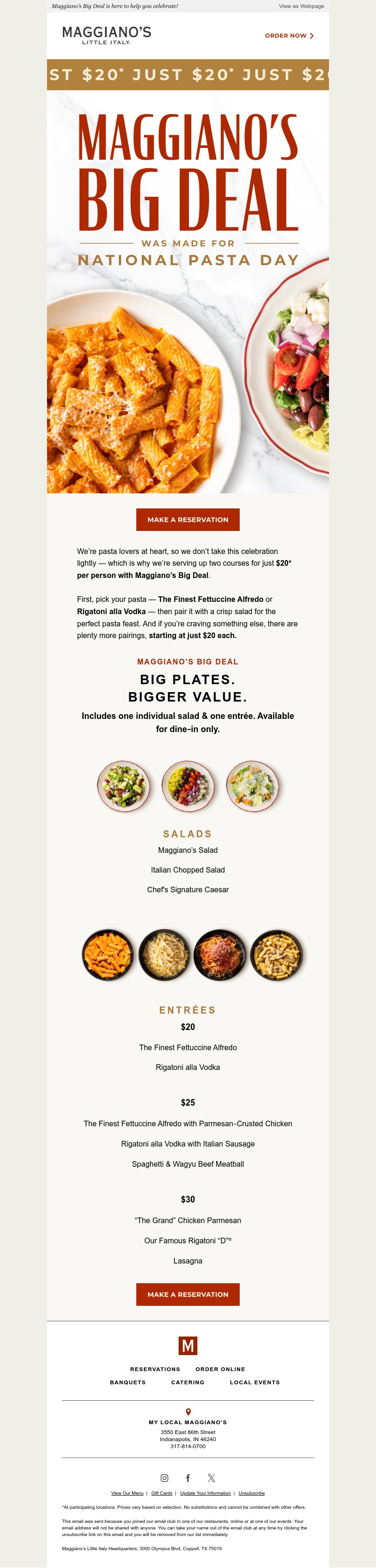The image size is (376, 1568).
Task: Open Maggiano's X profile
Action: (x=211, y=1478)
